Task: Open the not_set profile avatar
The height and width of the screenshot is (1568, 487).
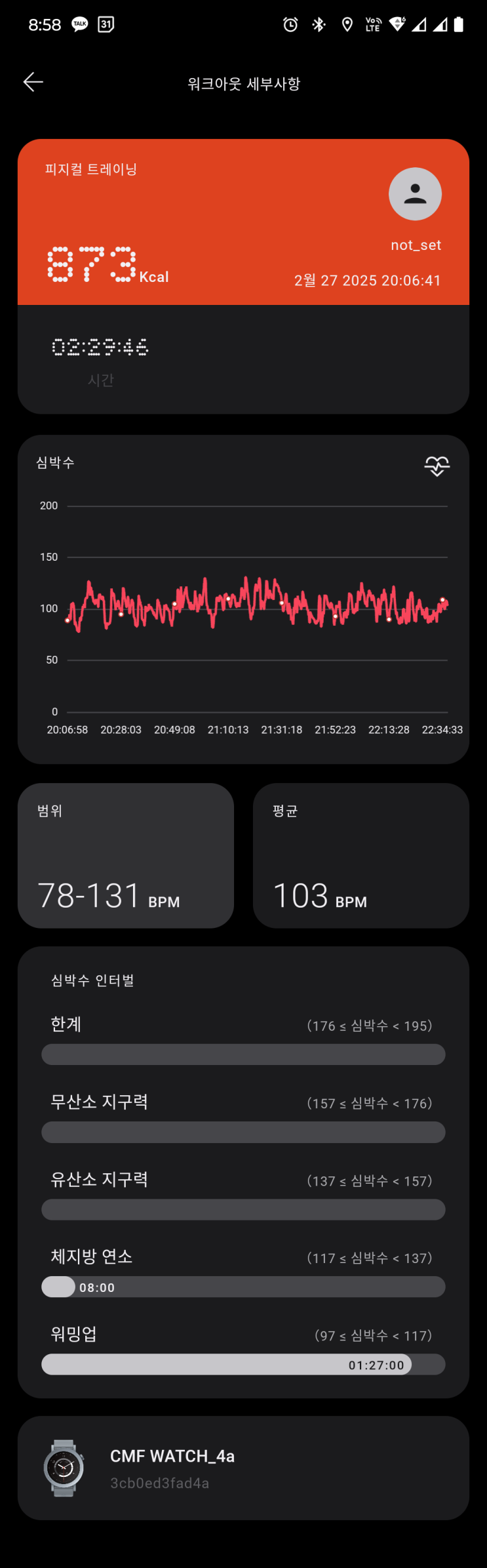Action: 415,194
